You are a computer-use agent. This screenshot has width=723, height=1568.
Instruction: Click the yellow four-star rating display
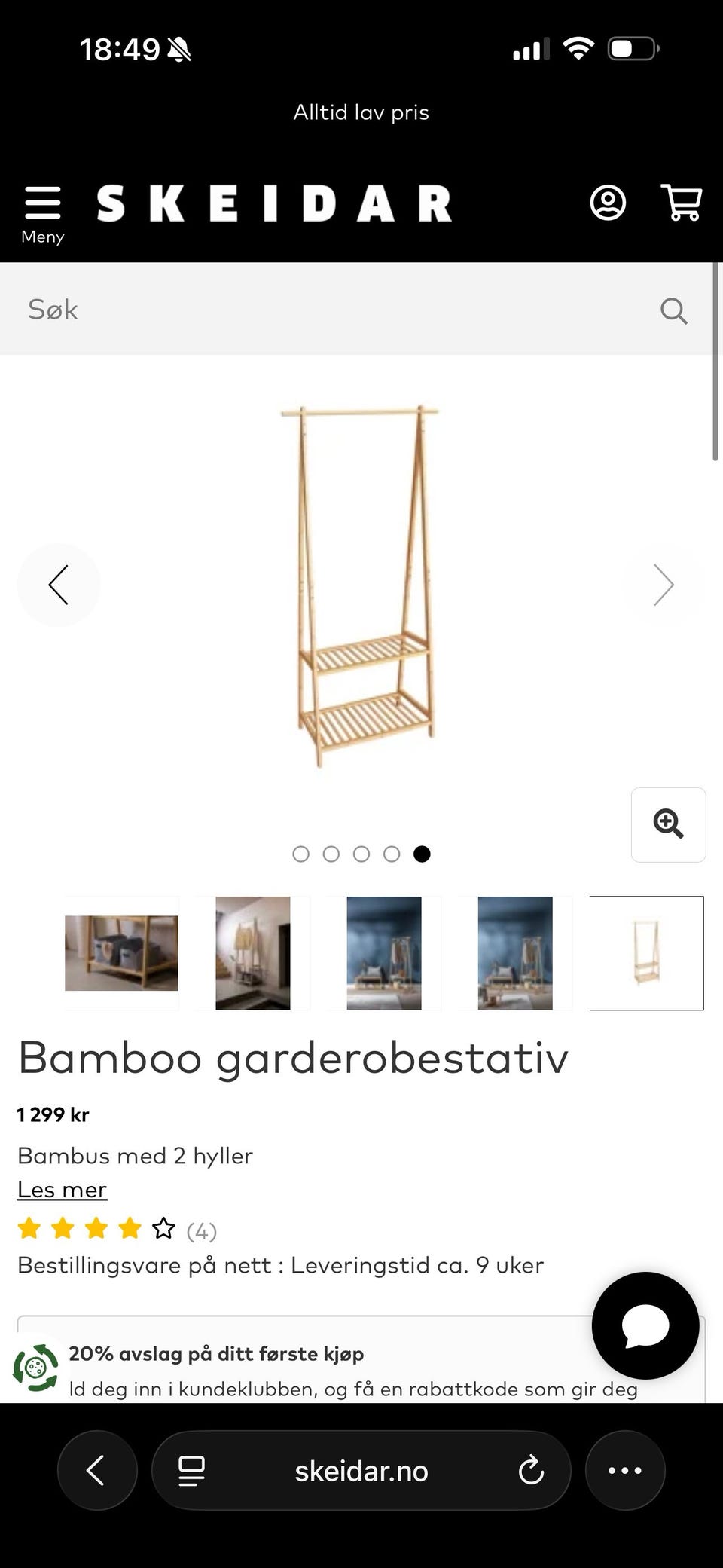(x=79, y=1227)
